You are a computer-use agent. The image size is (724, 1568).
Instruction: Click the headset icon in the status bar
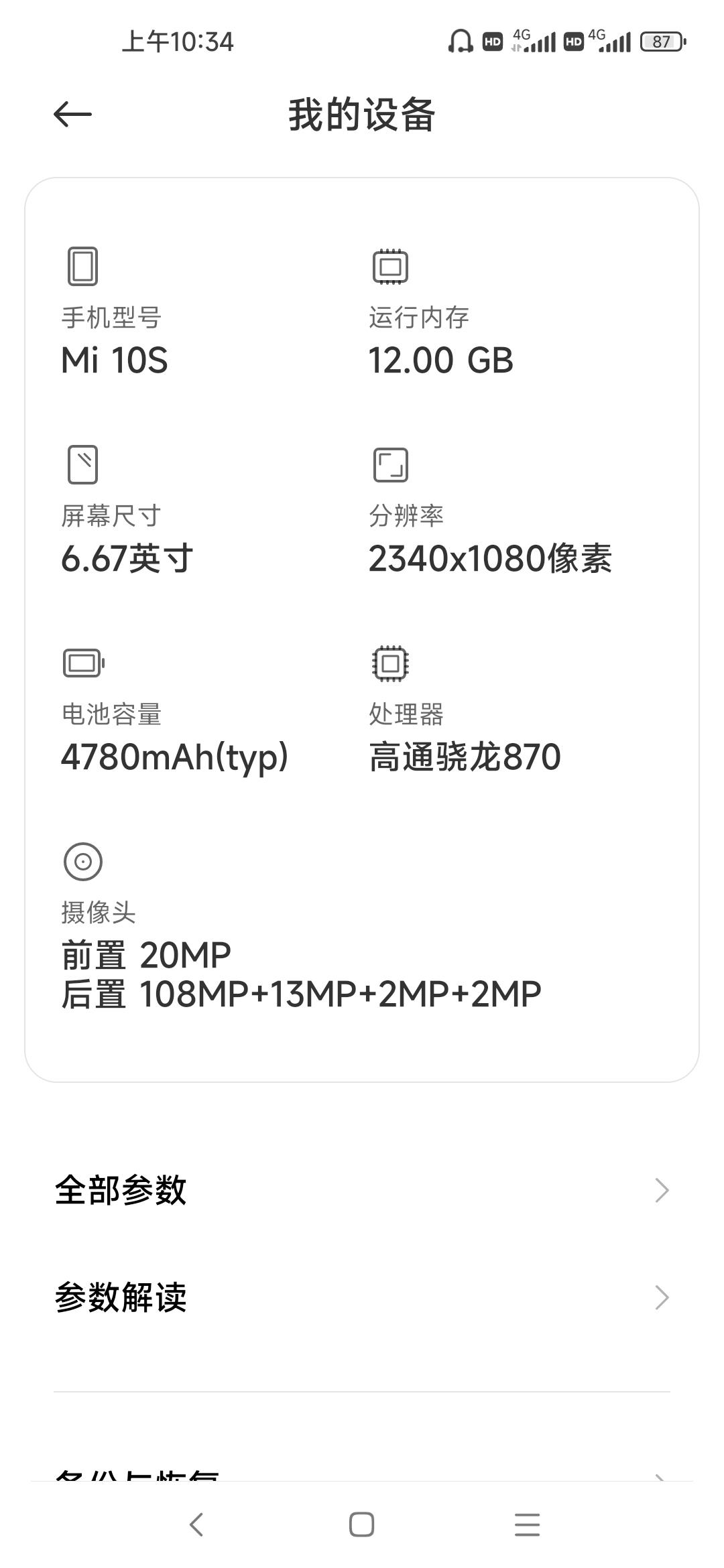460,42
